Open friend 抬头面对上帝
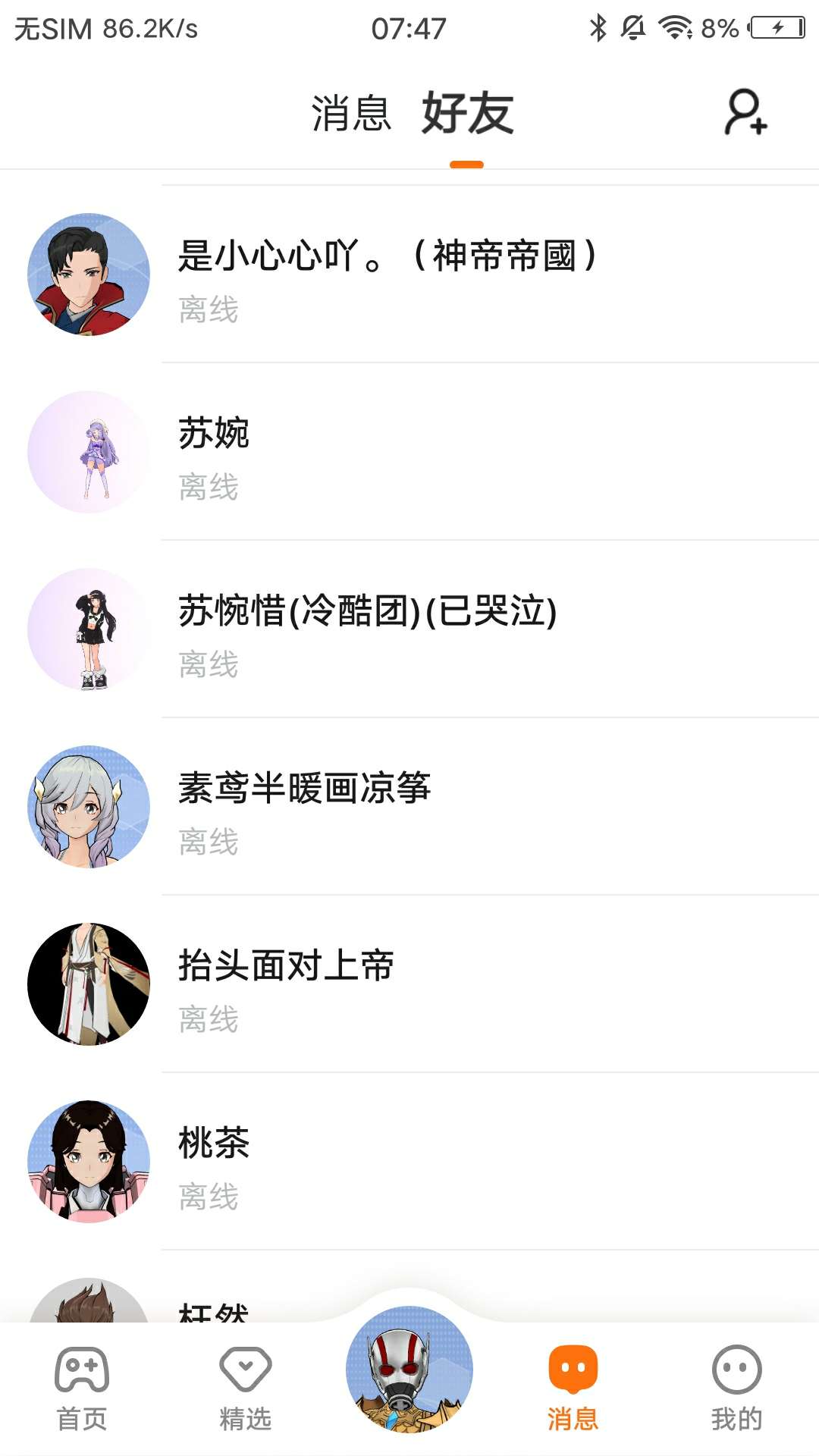Viewport: 819px width, 1456px height. click(x=409, y=984)
